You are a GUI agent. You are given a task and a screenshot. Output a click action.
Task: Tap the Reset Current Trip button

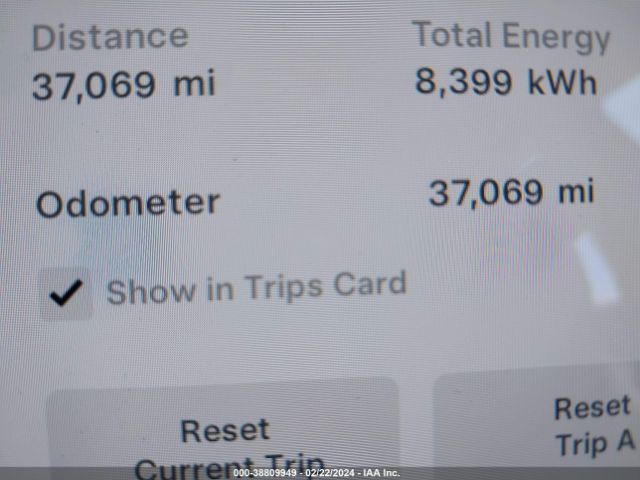click(x=224, y=432)
